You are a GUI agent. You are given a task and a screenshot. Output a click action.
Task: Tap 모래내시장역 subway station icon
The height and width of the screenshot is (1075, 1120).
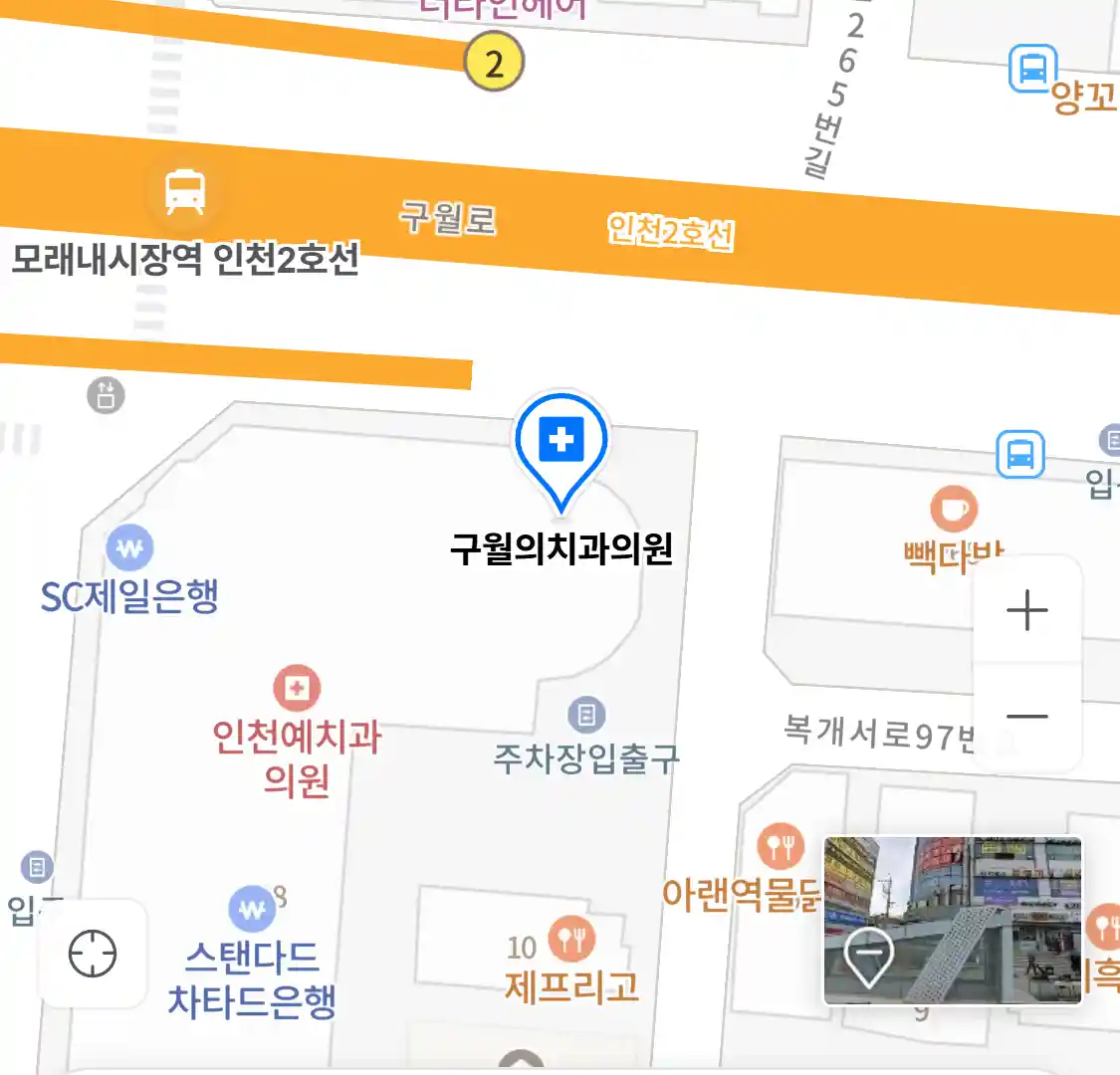pyautogui.click(x=185, y=191)
